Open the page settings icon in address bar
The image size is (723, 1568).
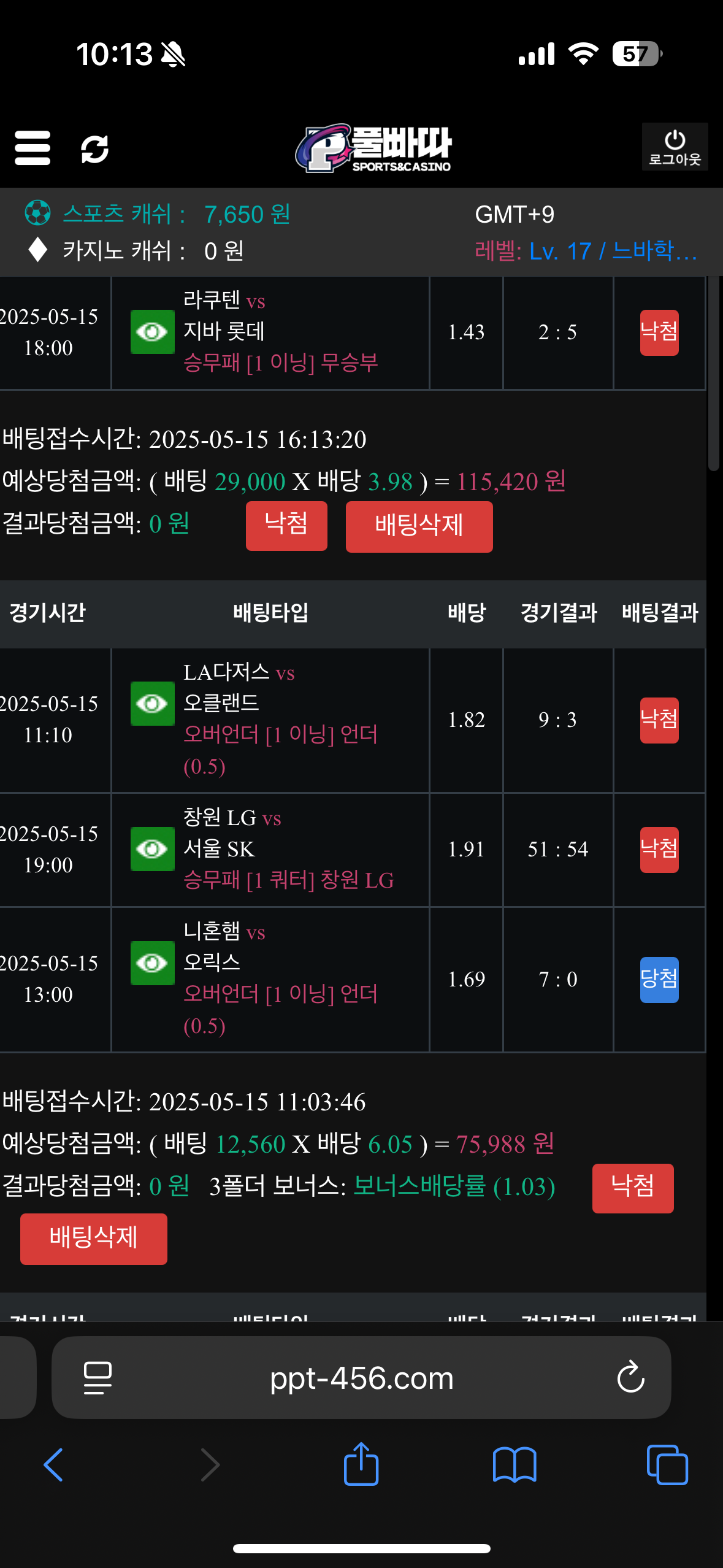98,1378
